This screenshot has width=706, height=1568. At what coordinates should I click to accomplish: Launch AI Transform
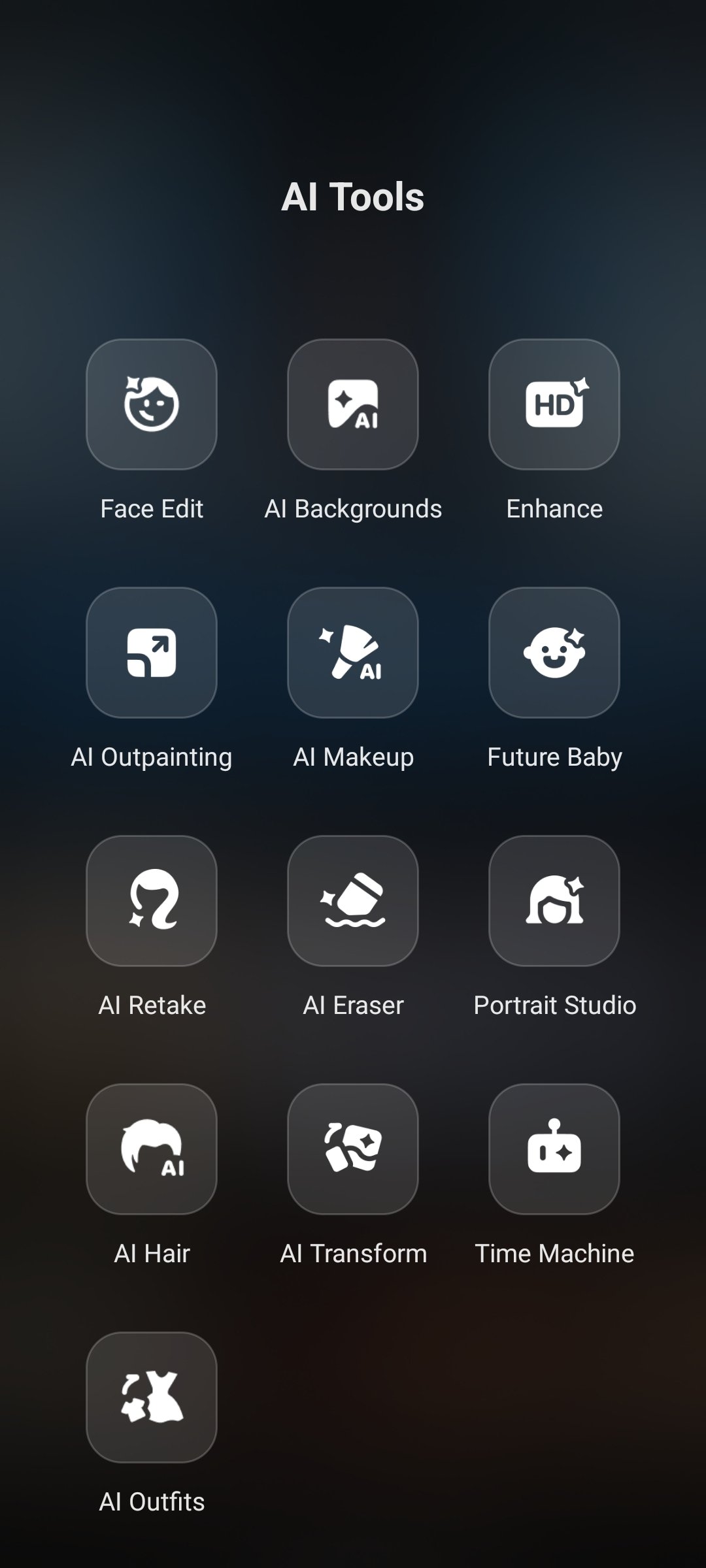tap(353, 1149)
